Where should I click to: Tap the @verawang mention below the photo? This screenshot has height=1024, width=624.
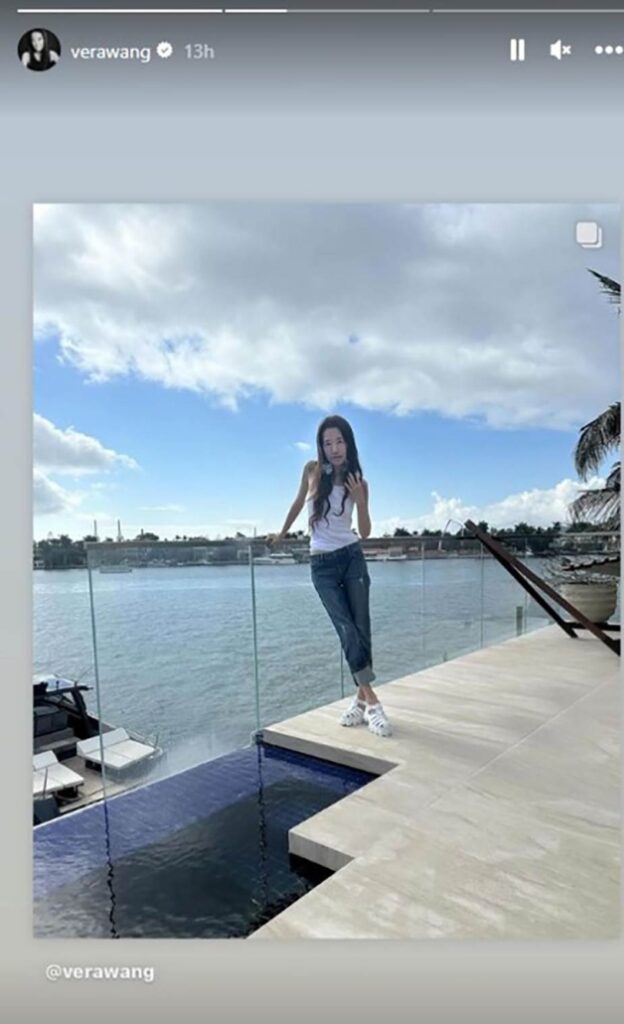point(100,972)
